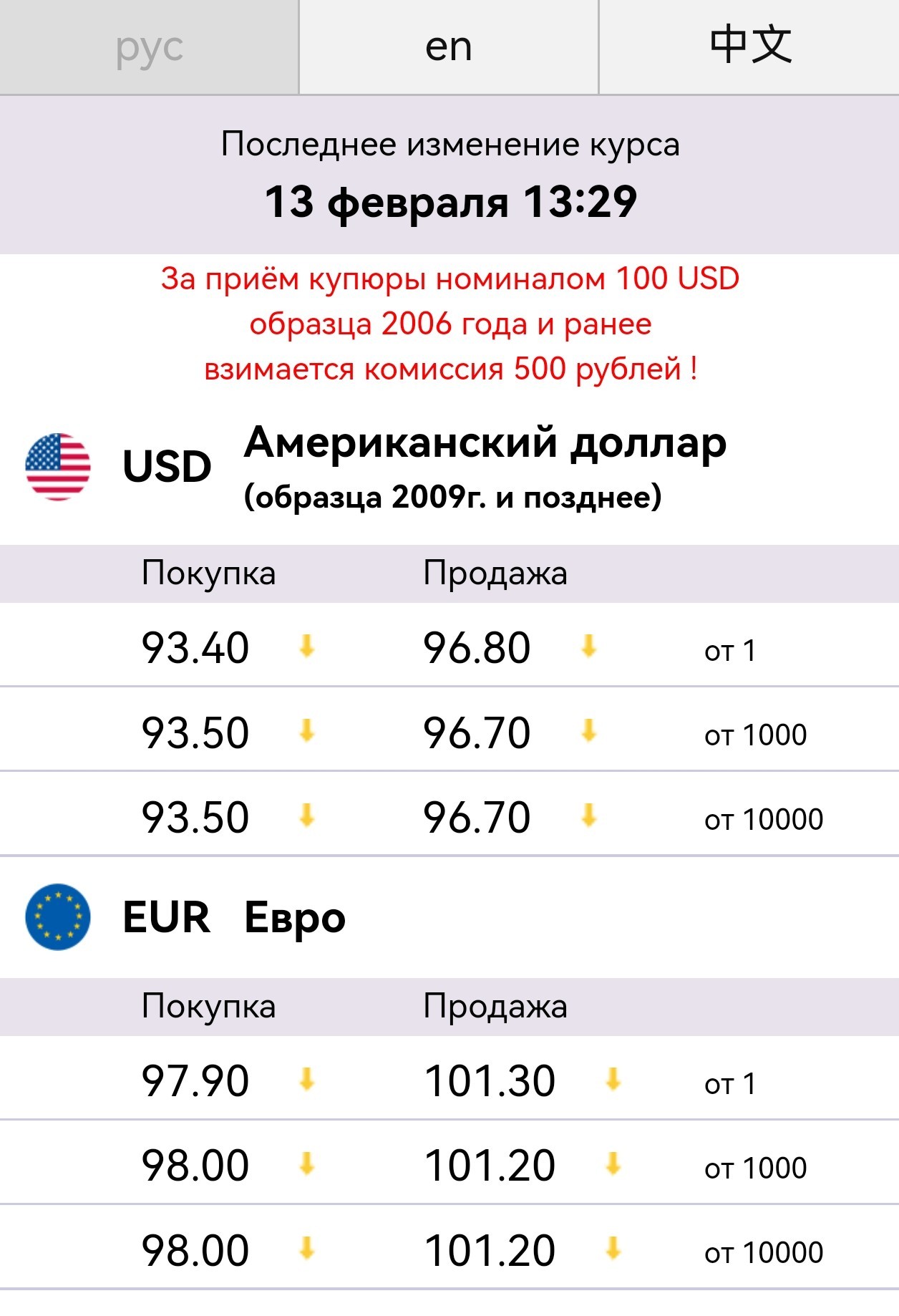Switch language to English

449,47
